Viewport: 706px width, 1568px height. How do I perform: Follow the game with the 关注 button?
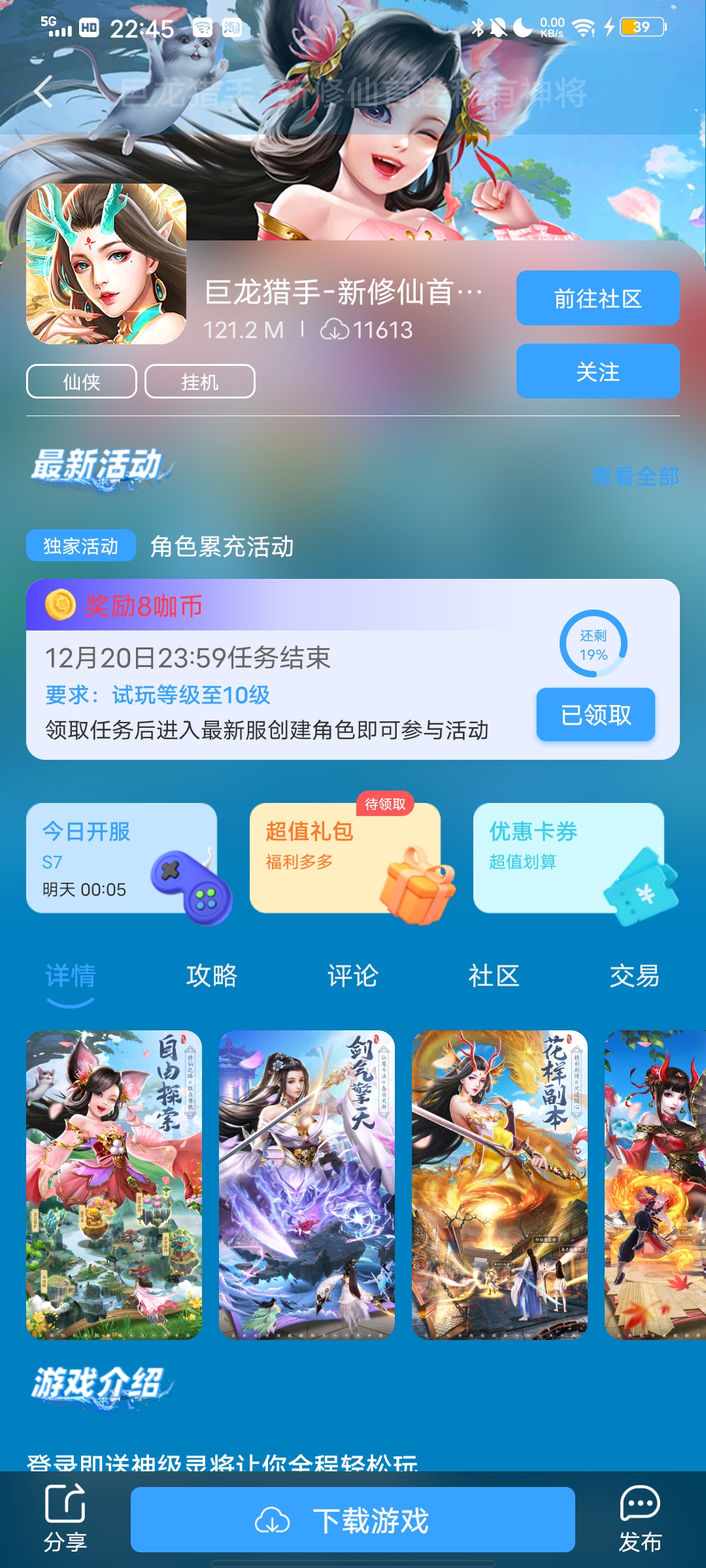tap(597, 372)
